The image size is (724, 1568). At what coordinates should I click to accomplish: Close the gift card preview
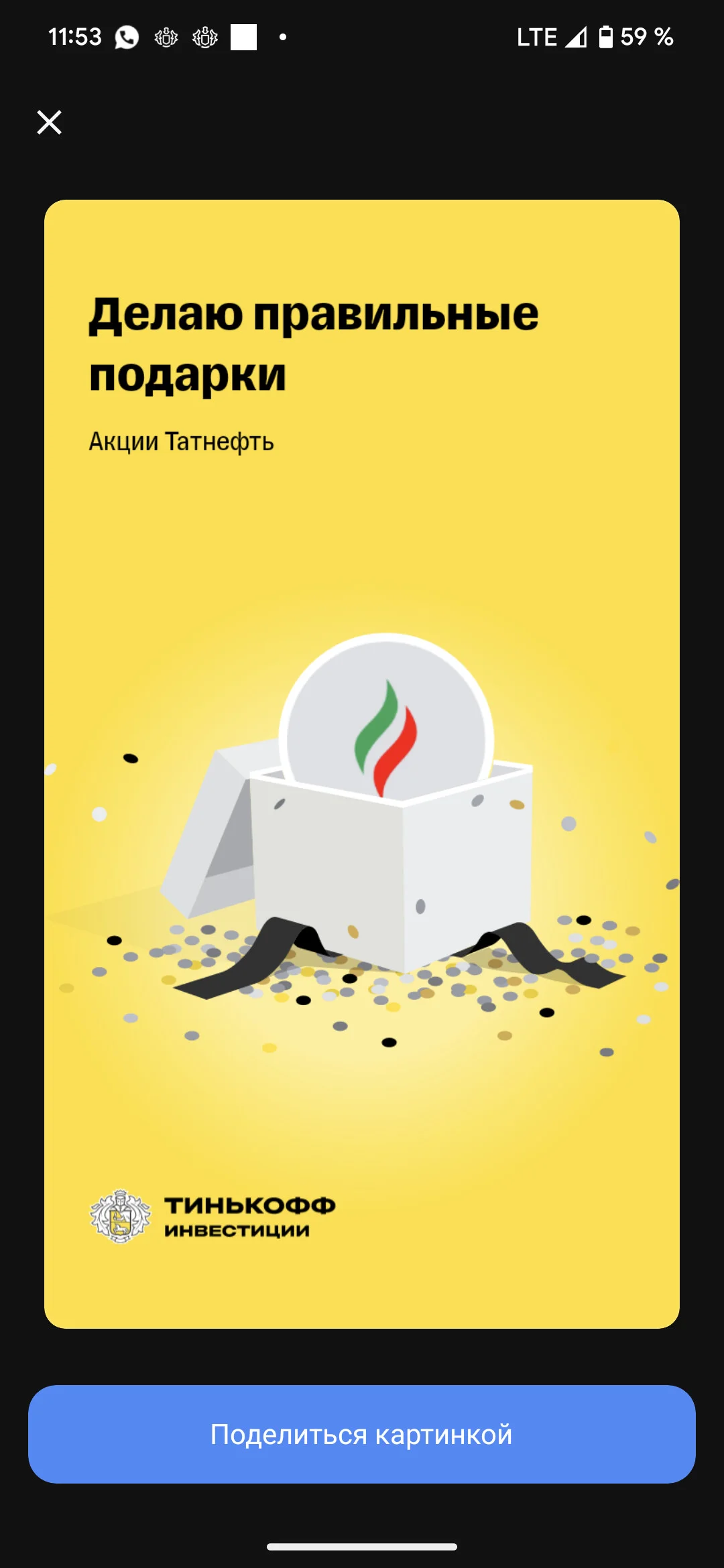tap(49, 123)
